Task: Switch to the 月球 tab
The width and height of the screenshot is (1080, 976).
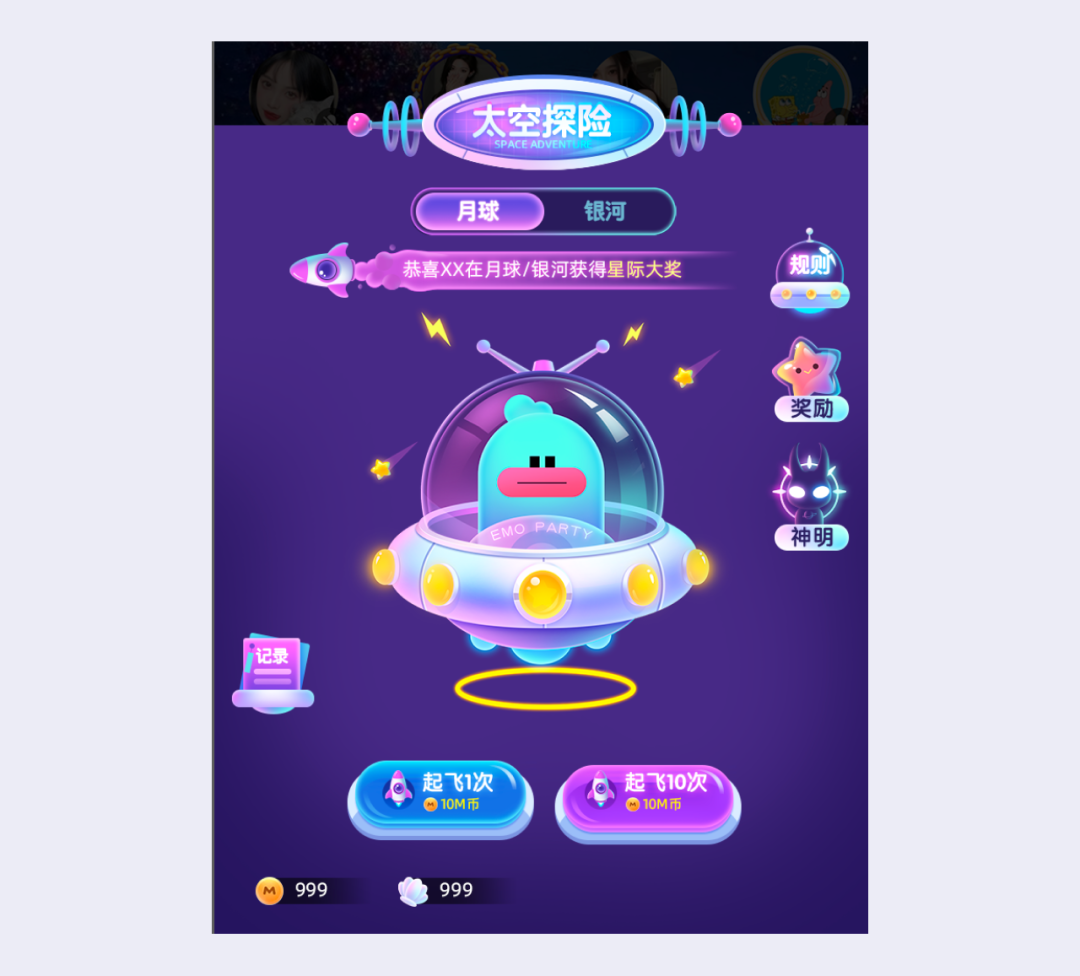Action: [479, 211]
